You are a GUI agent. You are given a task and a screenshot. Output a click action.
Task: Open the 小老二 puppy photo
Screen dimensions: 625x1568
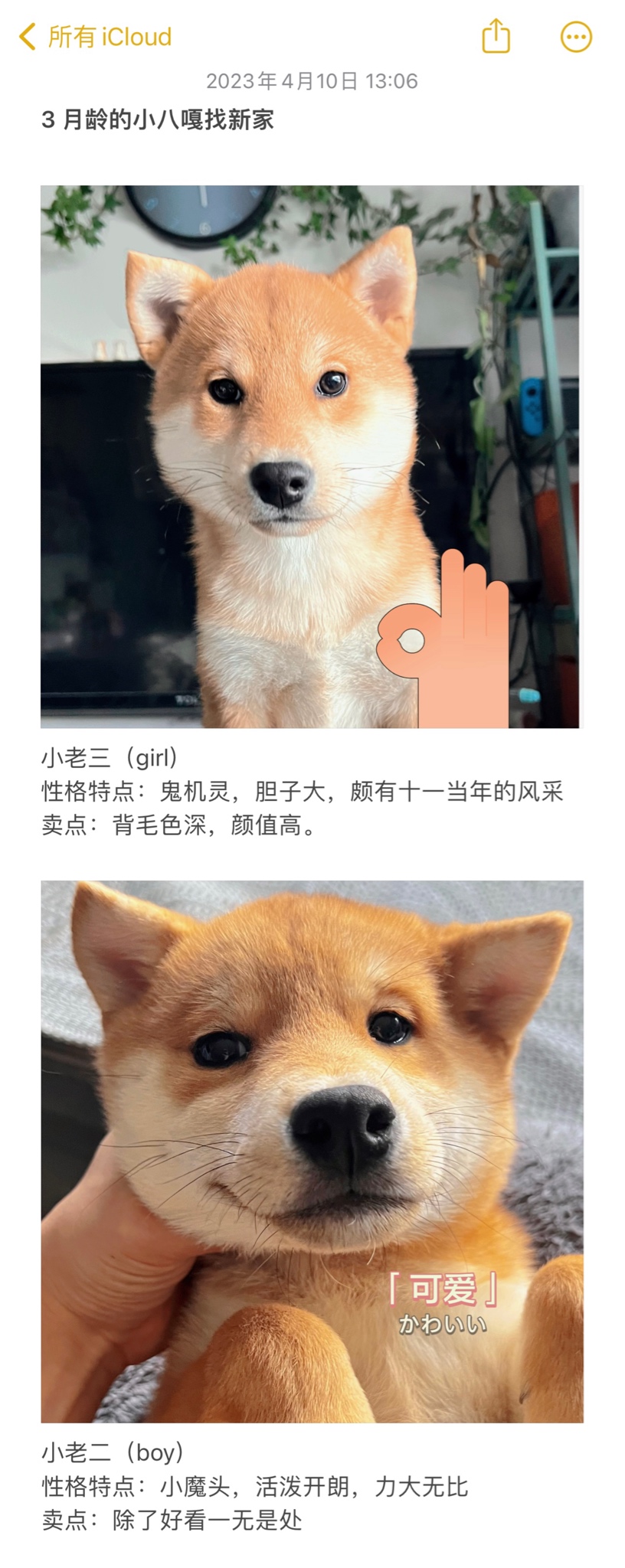[x=311, y=1151]
